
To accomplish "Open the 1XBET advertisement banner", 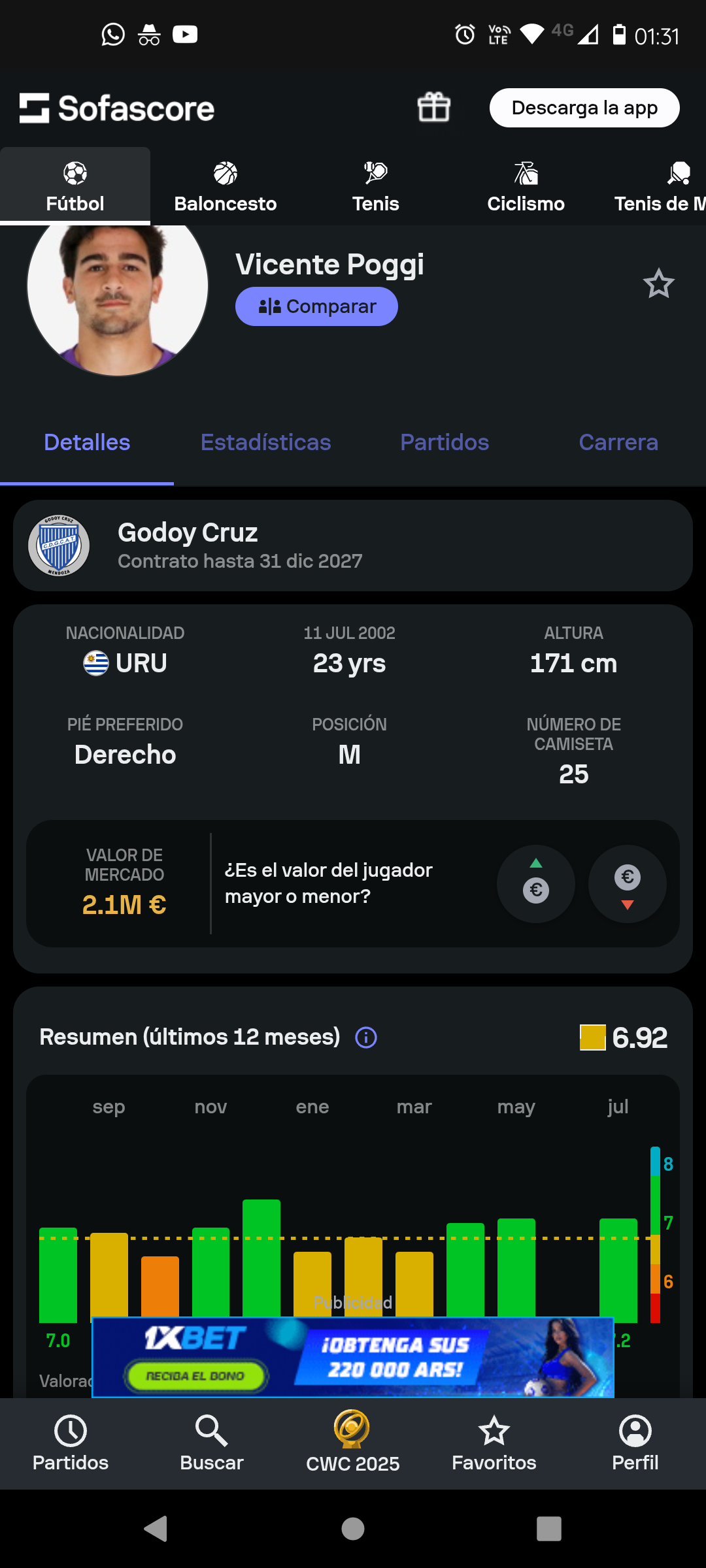I will click(353, 1357).
